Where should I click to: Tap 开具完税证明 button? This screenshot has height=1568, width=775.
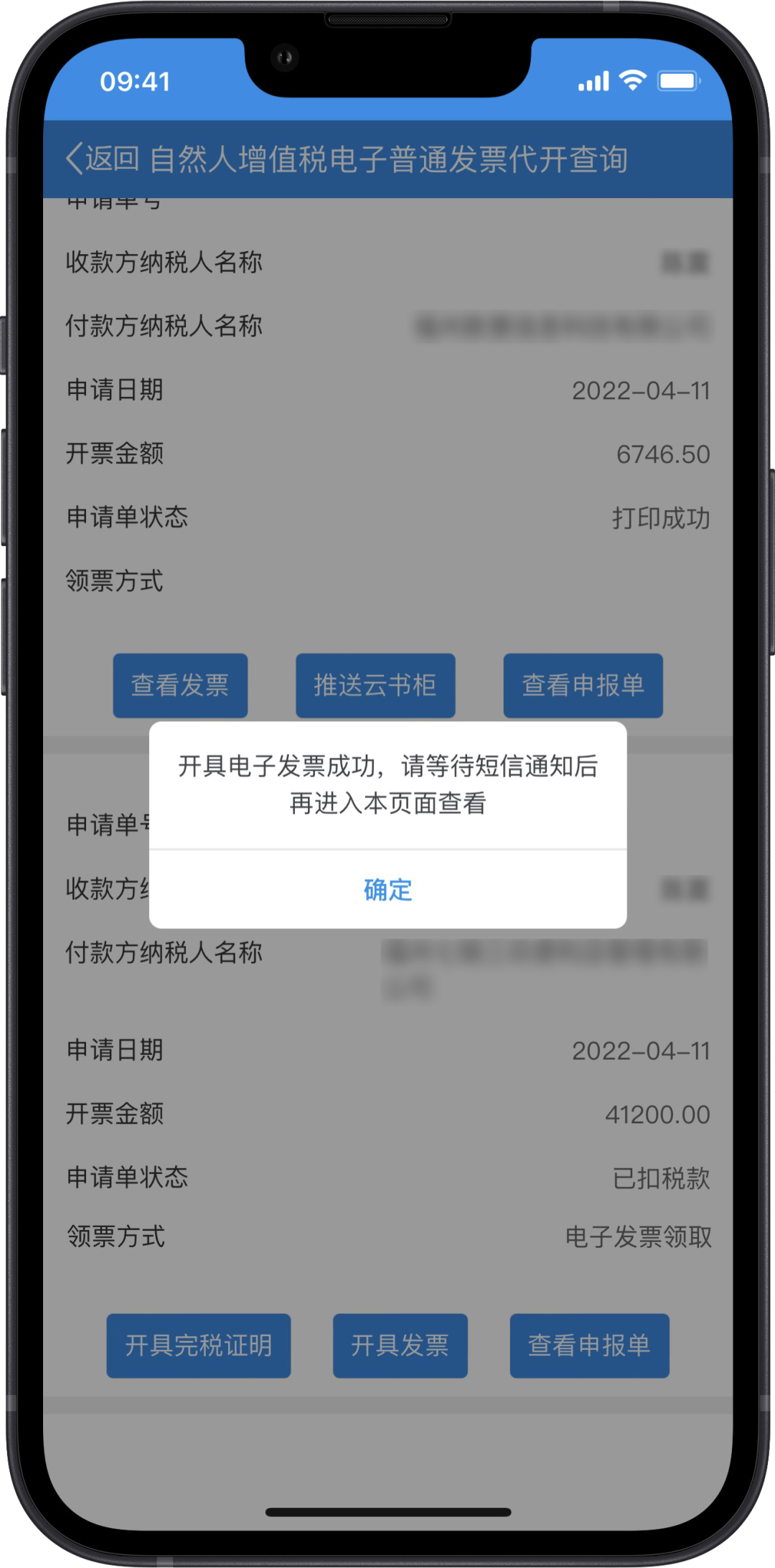(199, 1346)
